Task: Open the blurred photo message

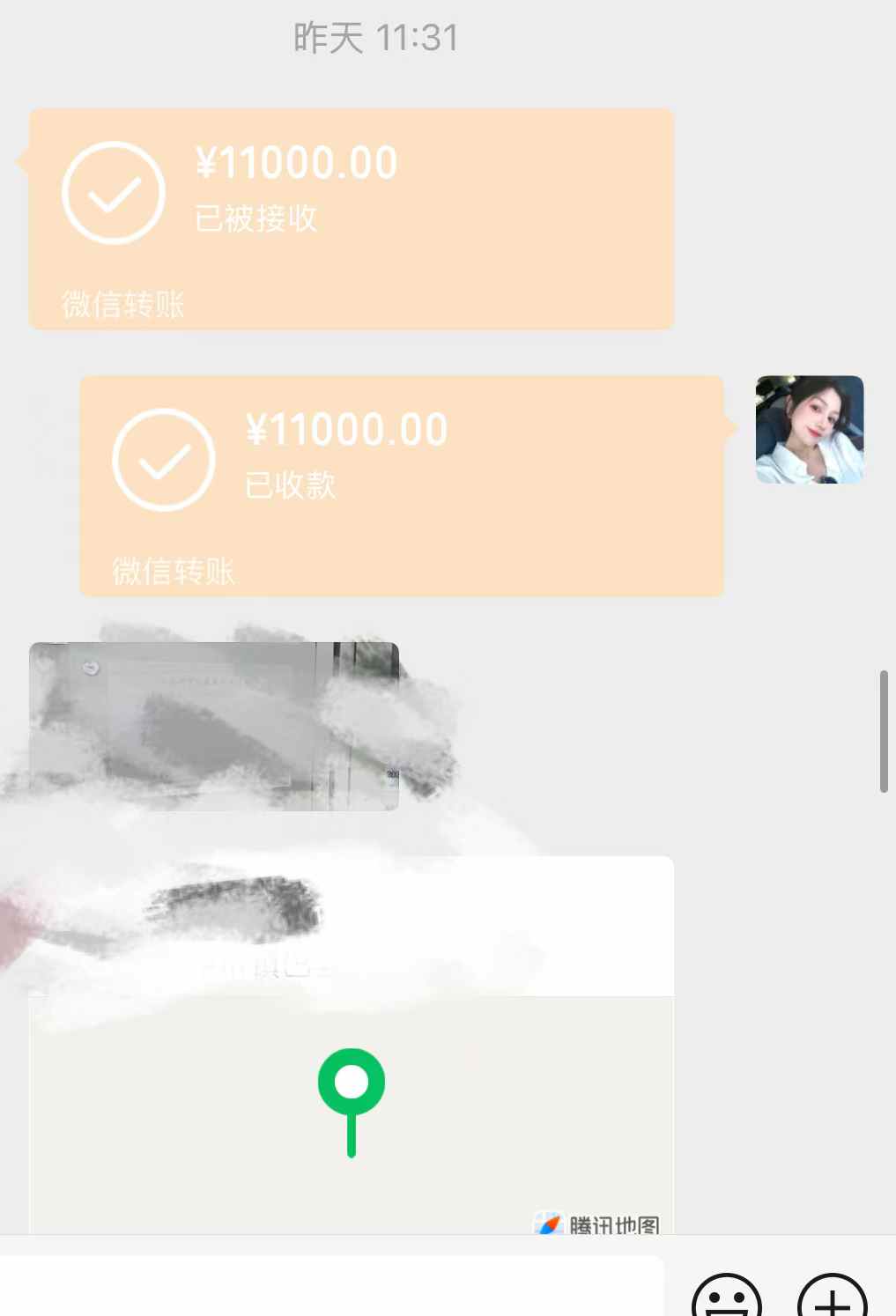Action: [x=213, y=726]
